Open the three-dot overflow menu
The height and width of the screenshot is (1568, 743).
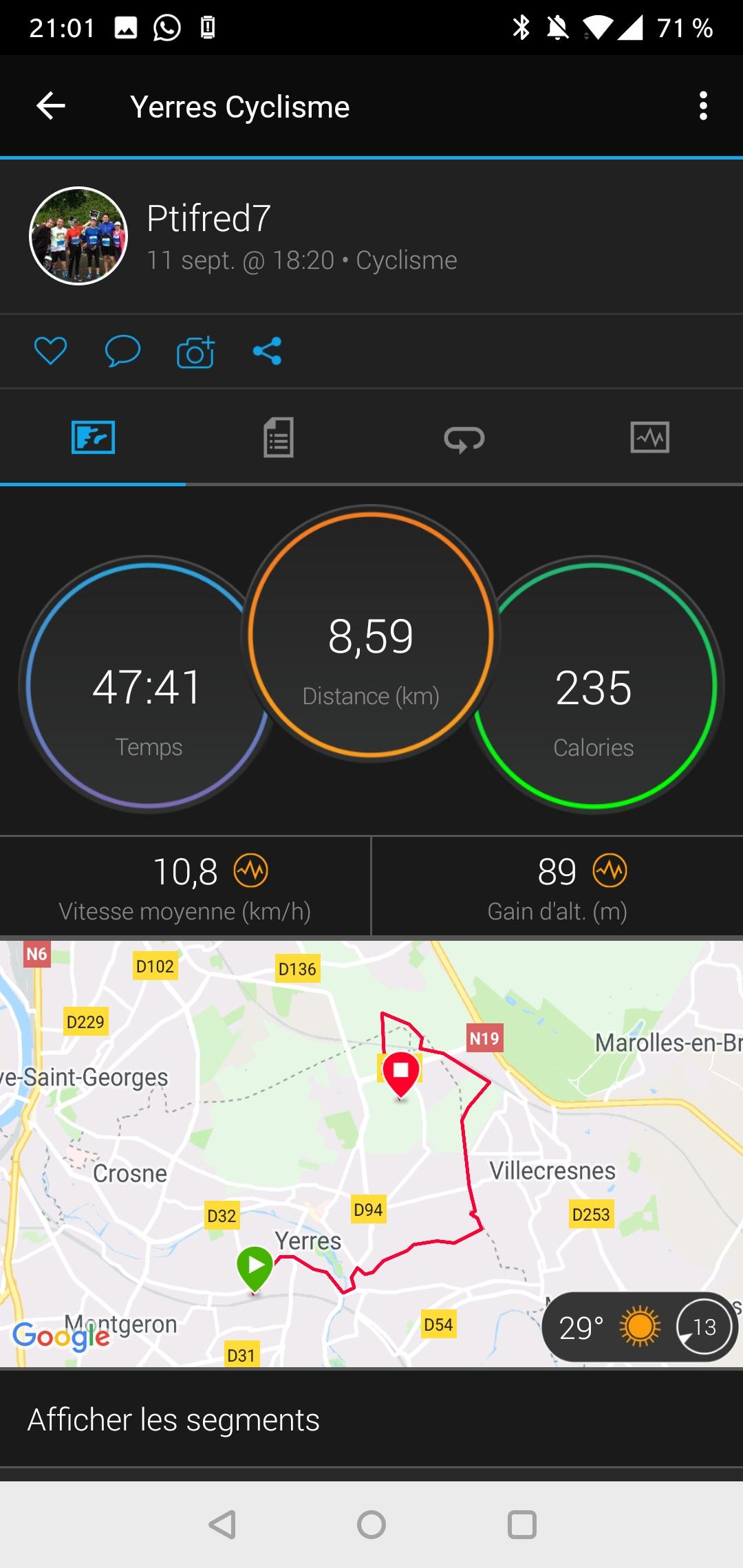tap(702, 106)
